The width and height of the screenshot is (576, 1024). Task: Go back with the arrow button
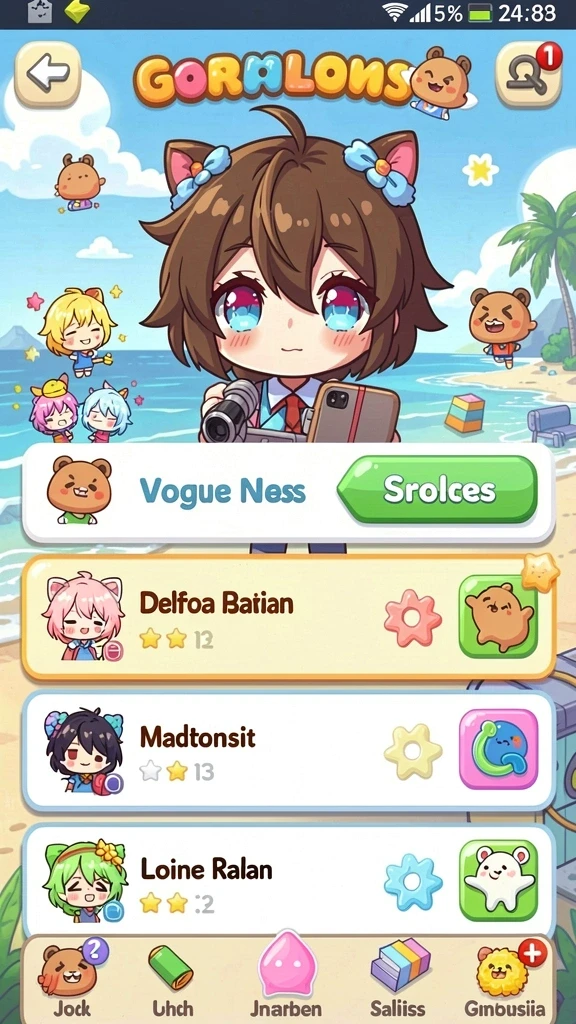coord(48,74)
